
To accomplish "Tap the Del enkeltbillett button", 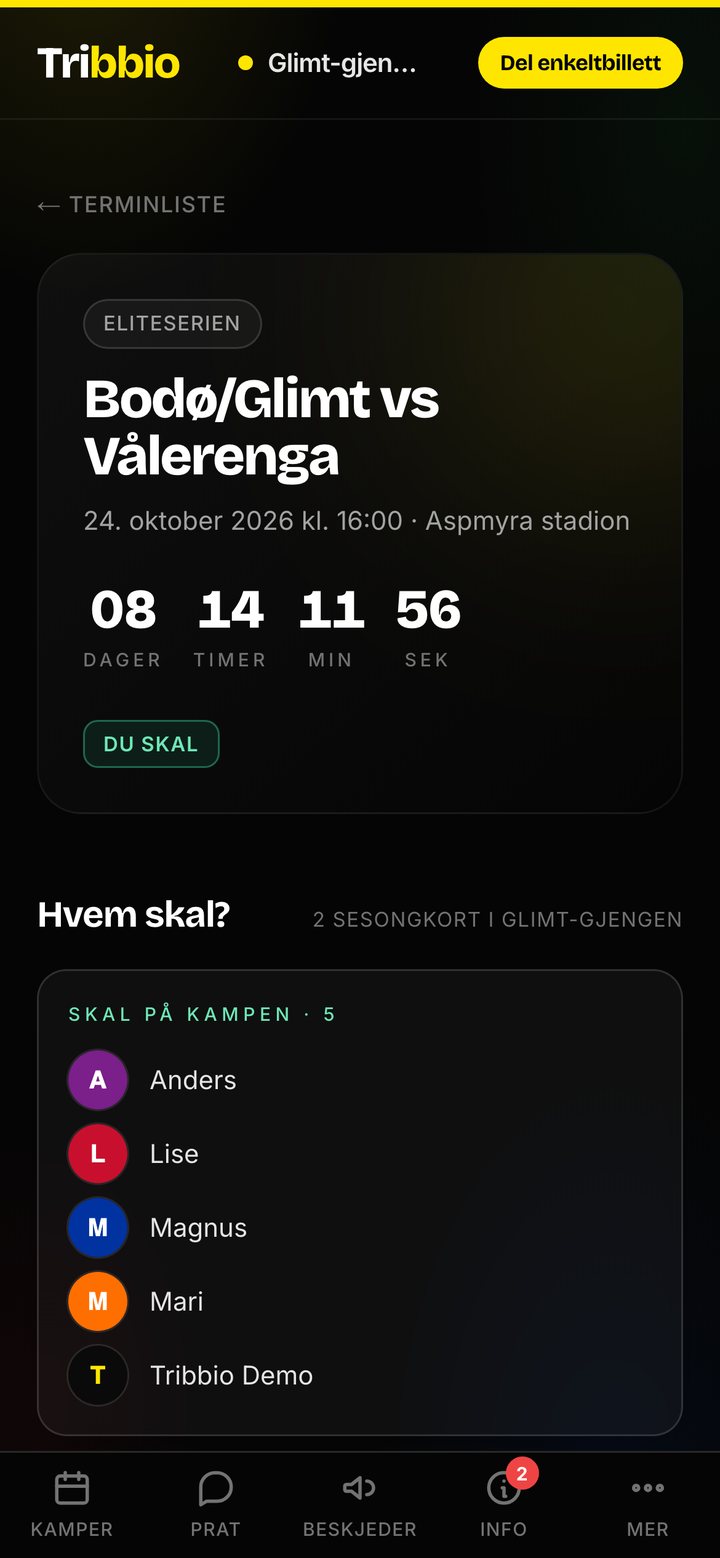I will point(580,63).
